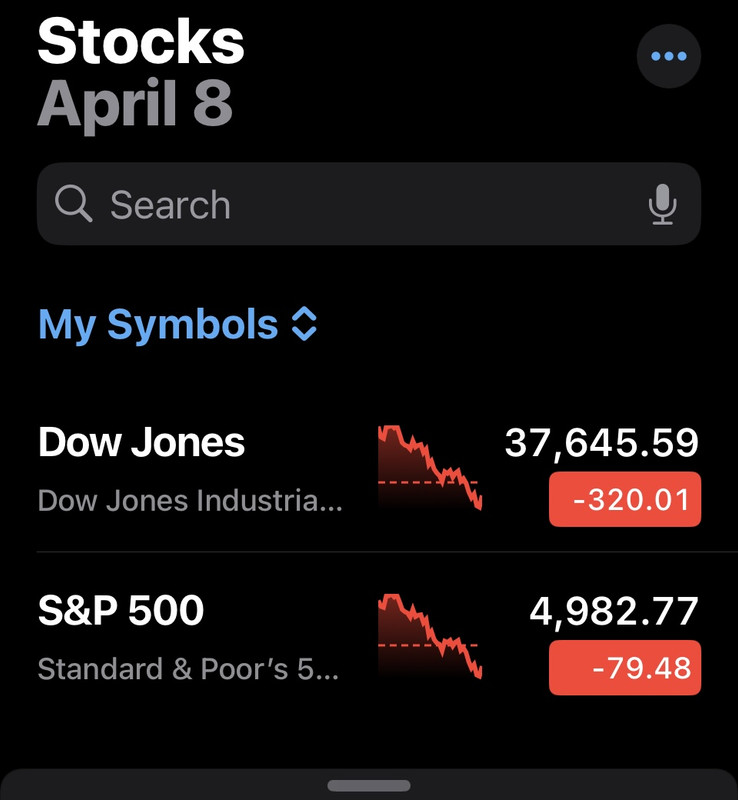Viewport: 738px width, 800px height.
Task: Tap the bottom news sheet grabber handle
Action: [x=369, y=786]
